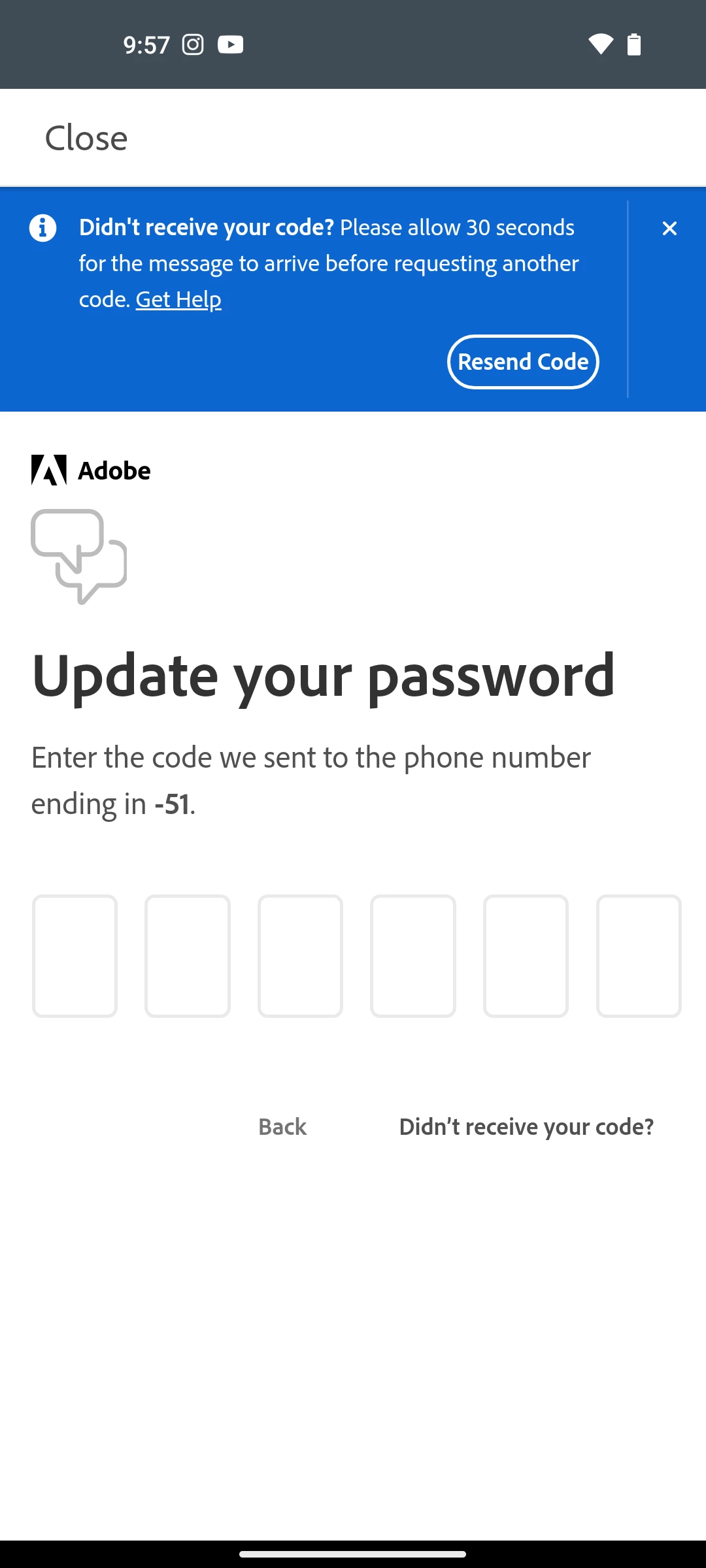Tap the Resend Code button
The image size is (706, 1568).
(x=523, y=361)
